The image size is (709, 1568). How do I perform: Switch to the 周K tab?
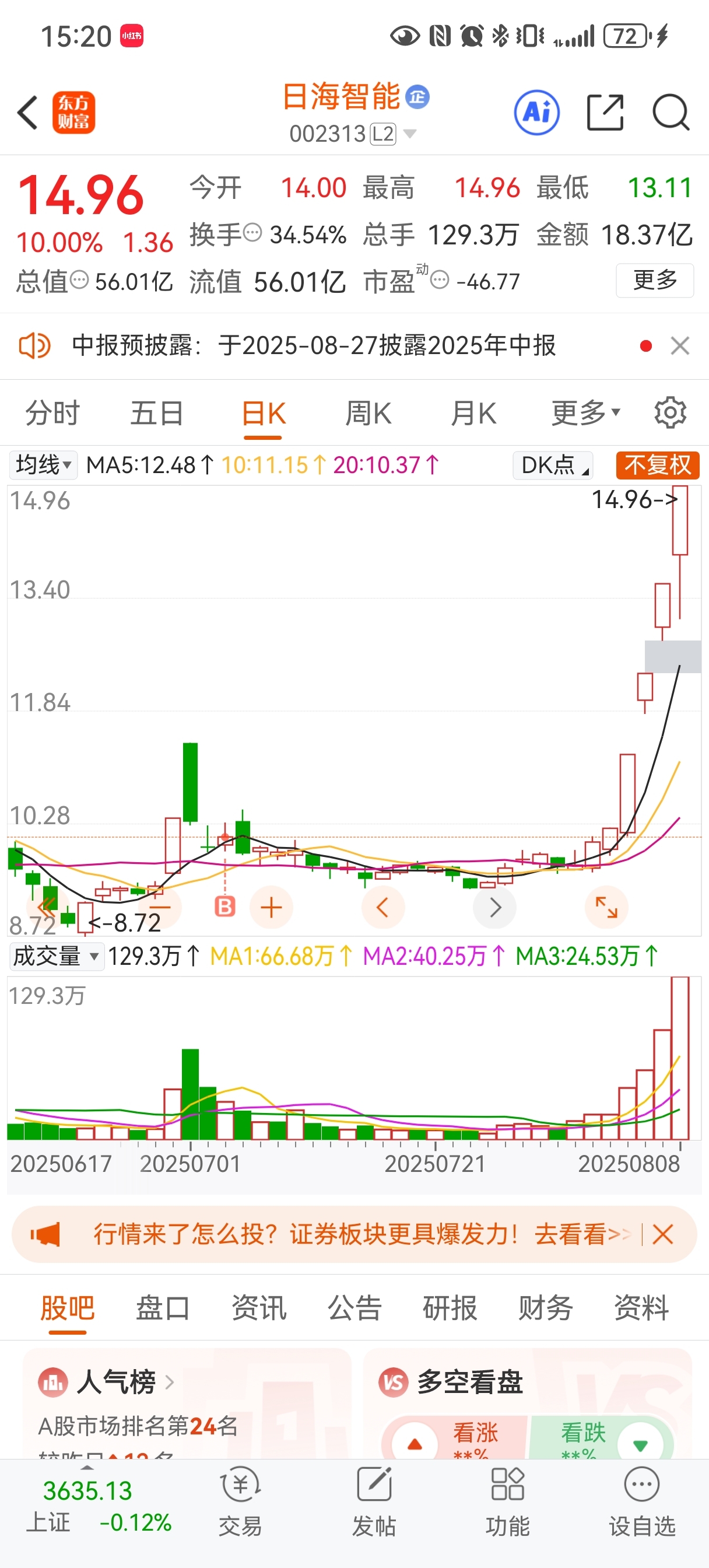pyautogui.click(x=368, y=414)
